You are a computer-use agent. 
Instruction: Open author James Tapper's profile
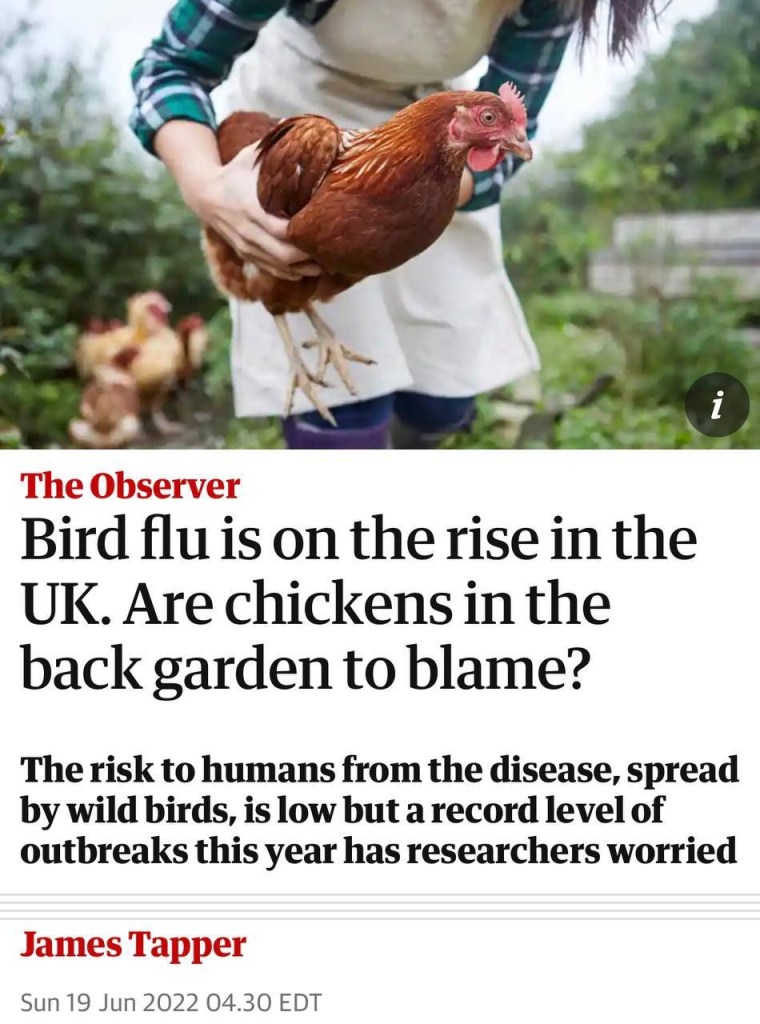pos(133,945)
